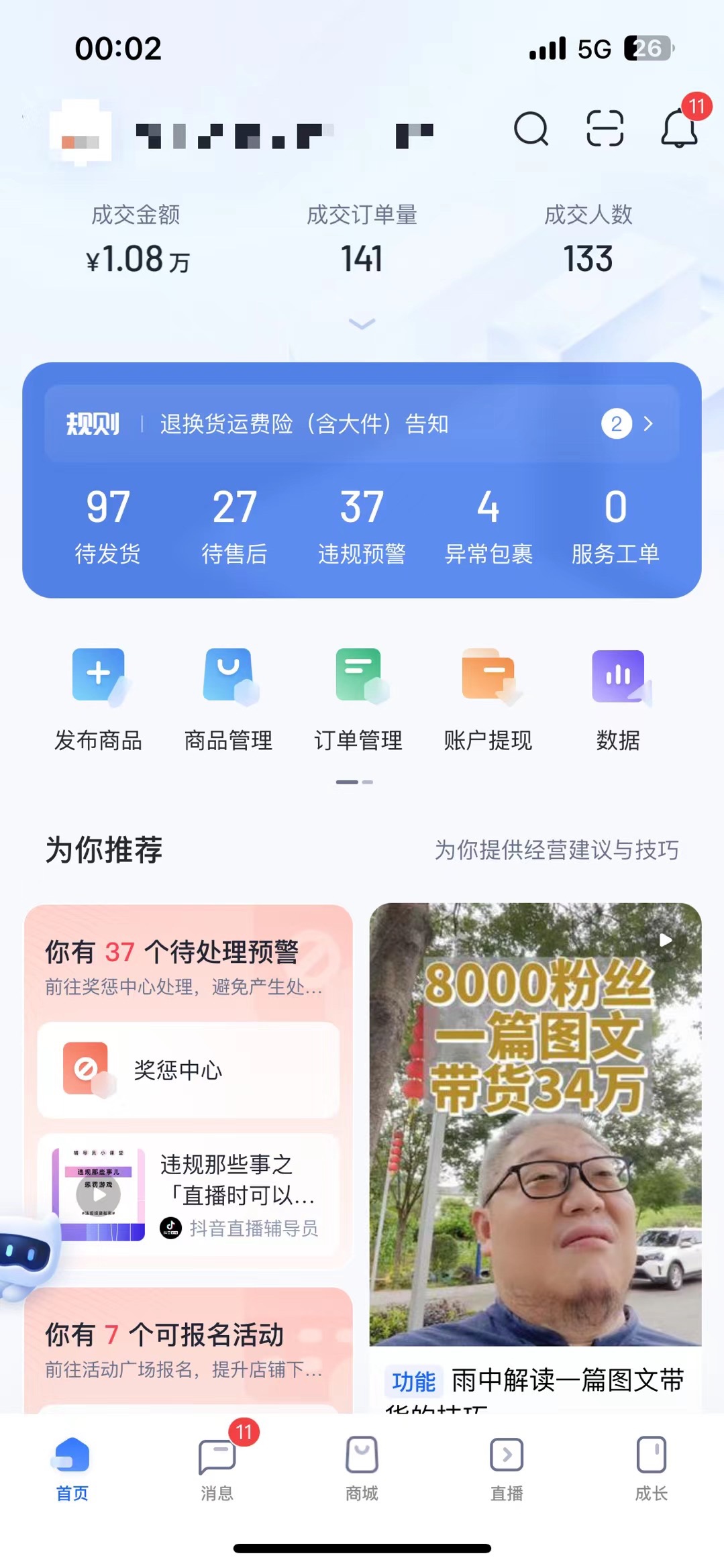This screenshot has height=1568, width=724.
Task: Play the 违规那些事 video
Action: pos(99,1194)
